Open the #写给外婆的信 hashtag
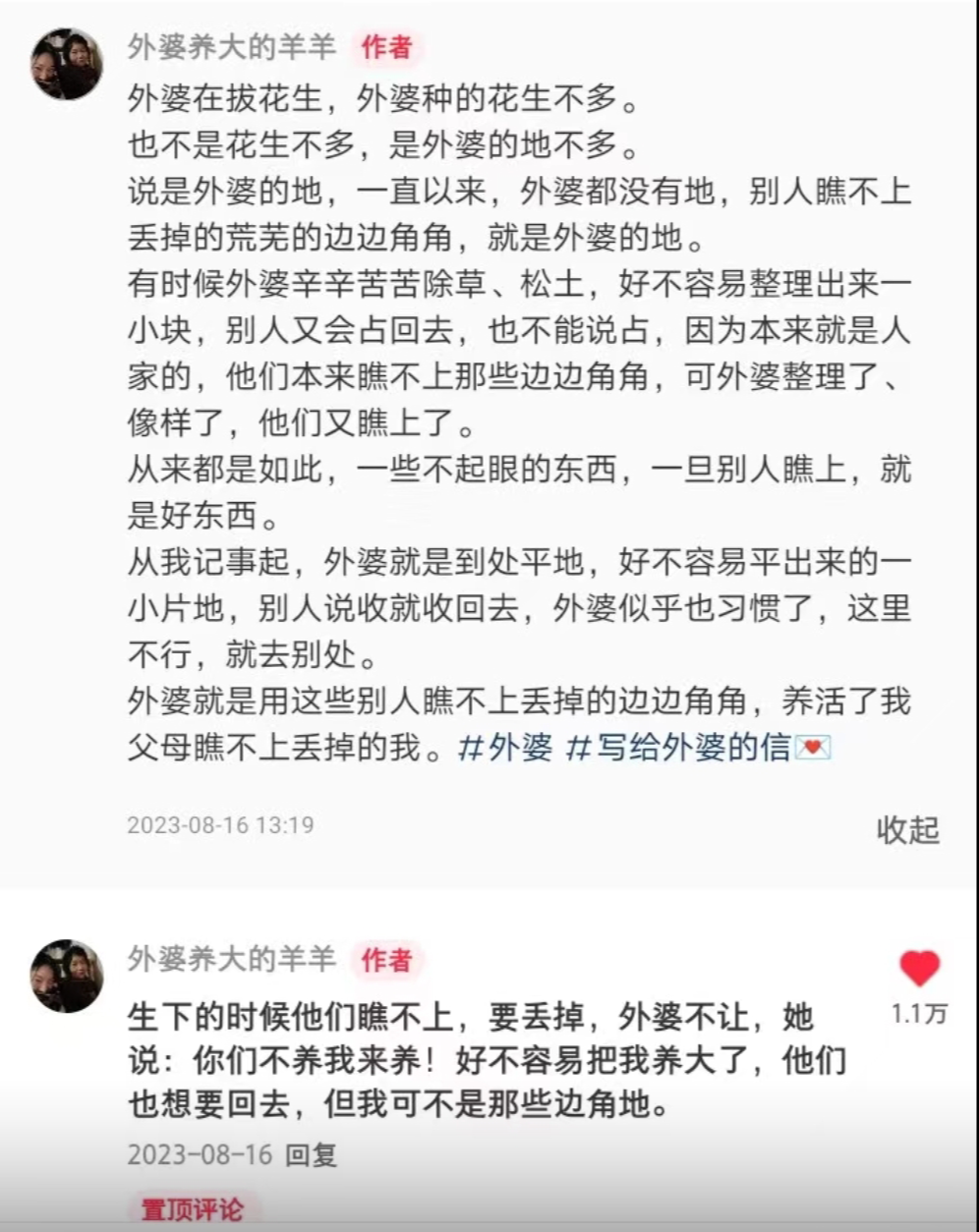The height and width of the screenshot is (1232, 979). (x=692, y=748)
